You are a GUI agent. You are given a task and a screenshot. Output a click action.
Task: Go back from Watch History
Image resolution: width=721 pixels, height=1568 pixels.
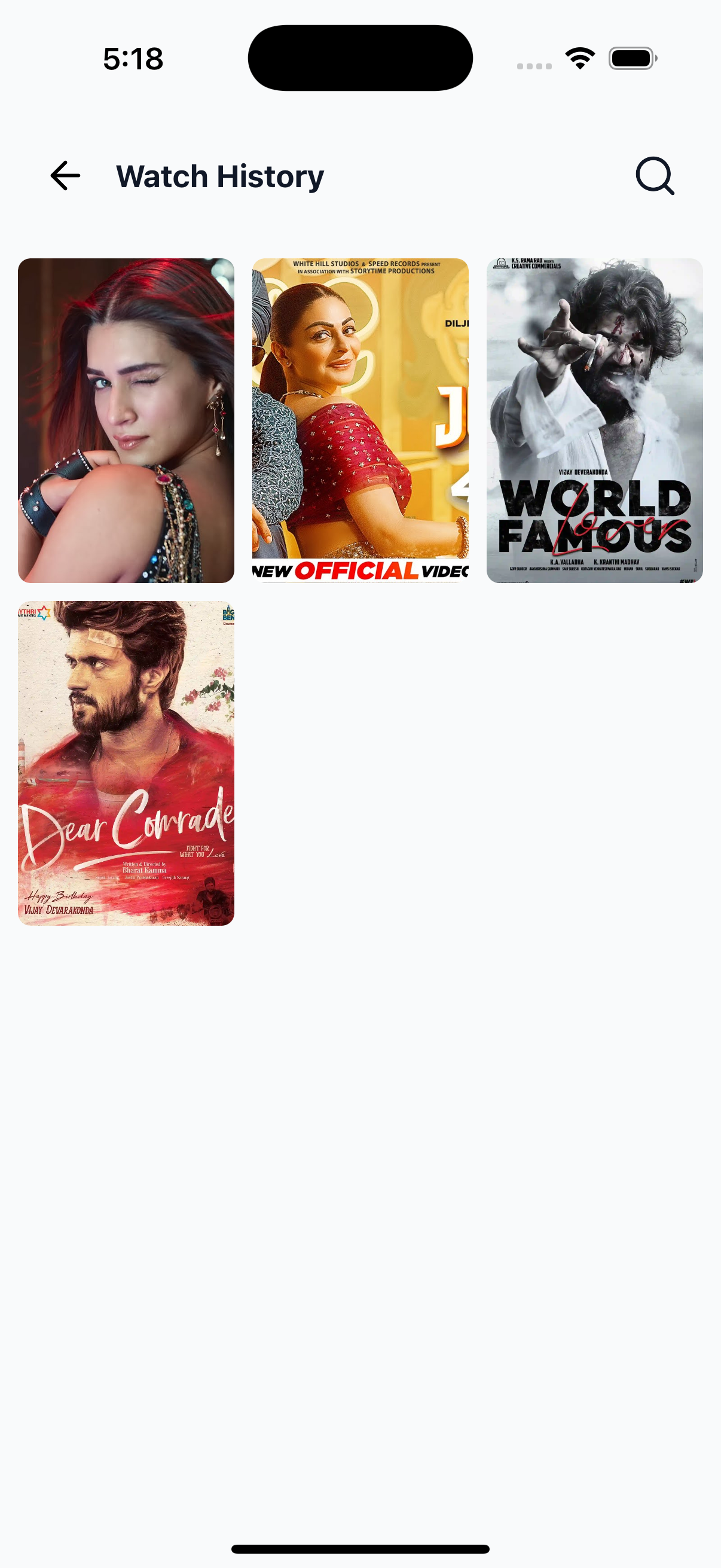(x=65, y=176)
